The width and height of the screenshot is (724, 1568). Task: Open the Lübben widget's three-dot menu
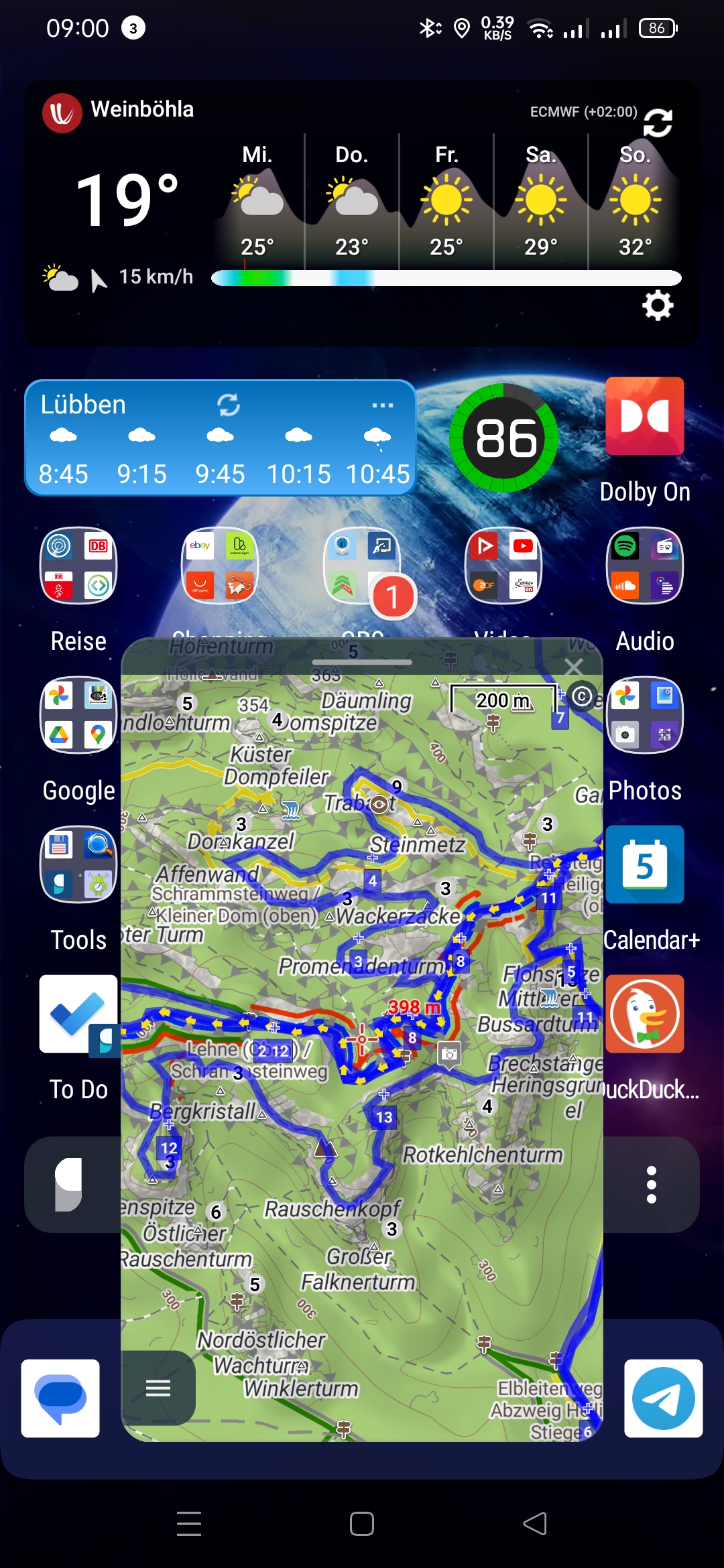coord(382,405)
